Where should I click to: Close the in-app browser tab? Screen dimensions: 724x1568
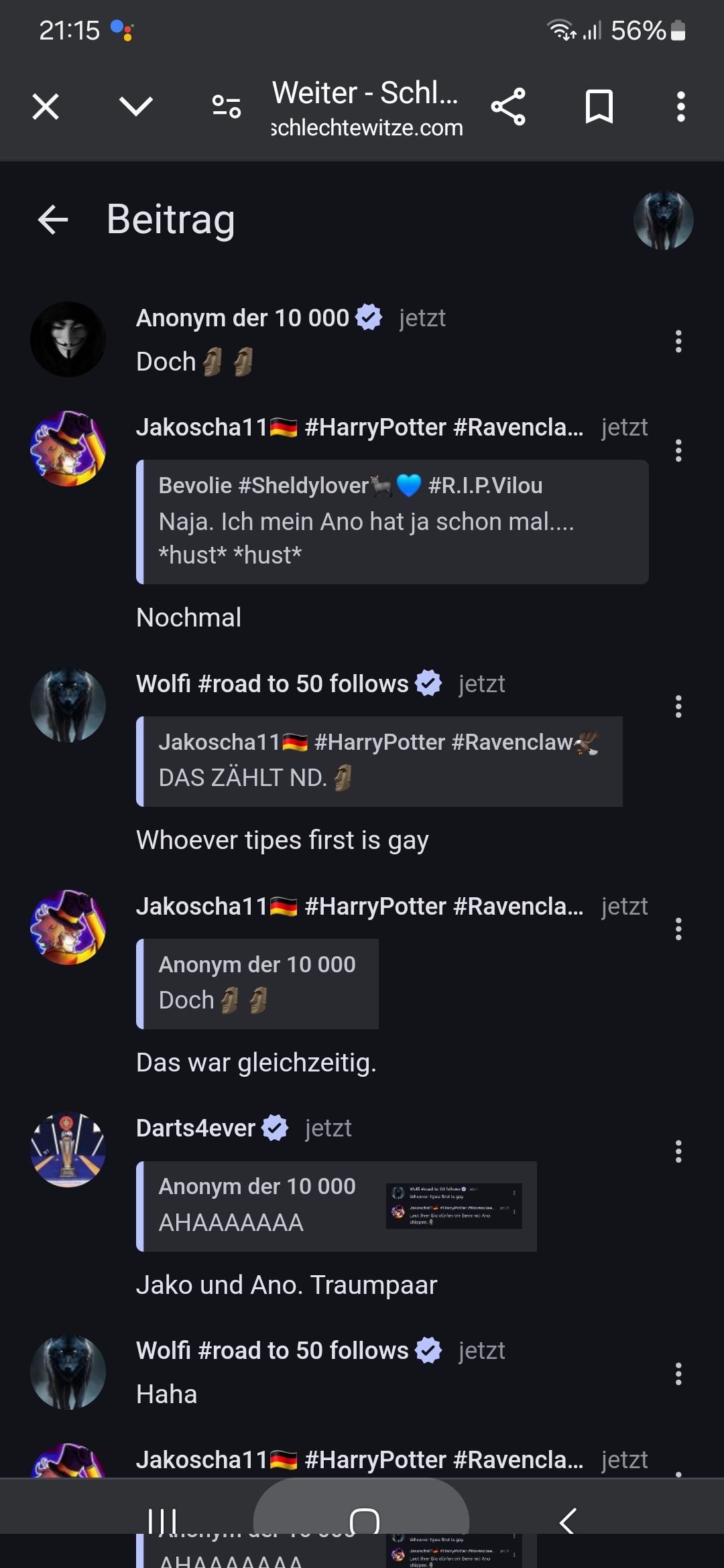pos(46,107)
